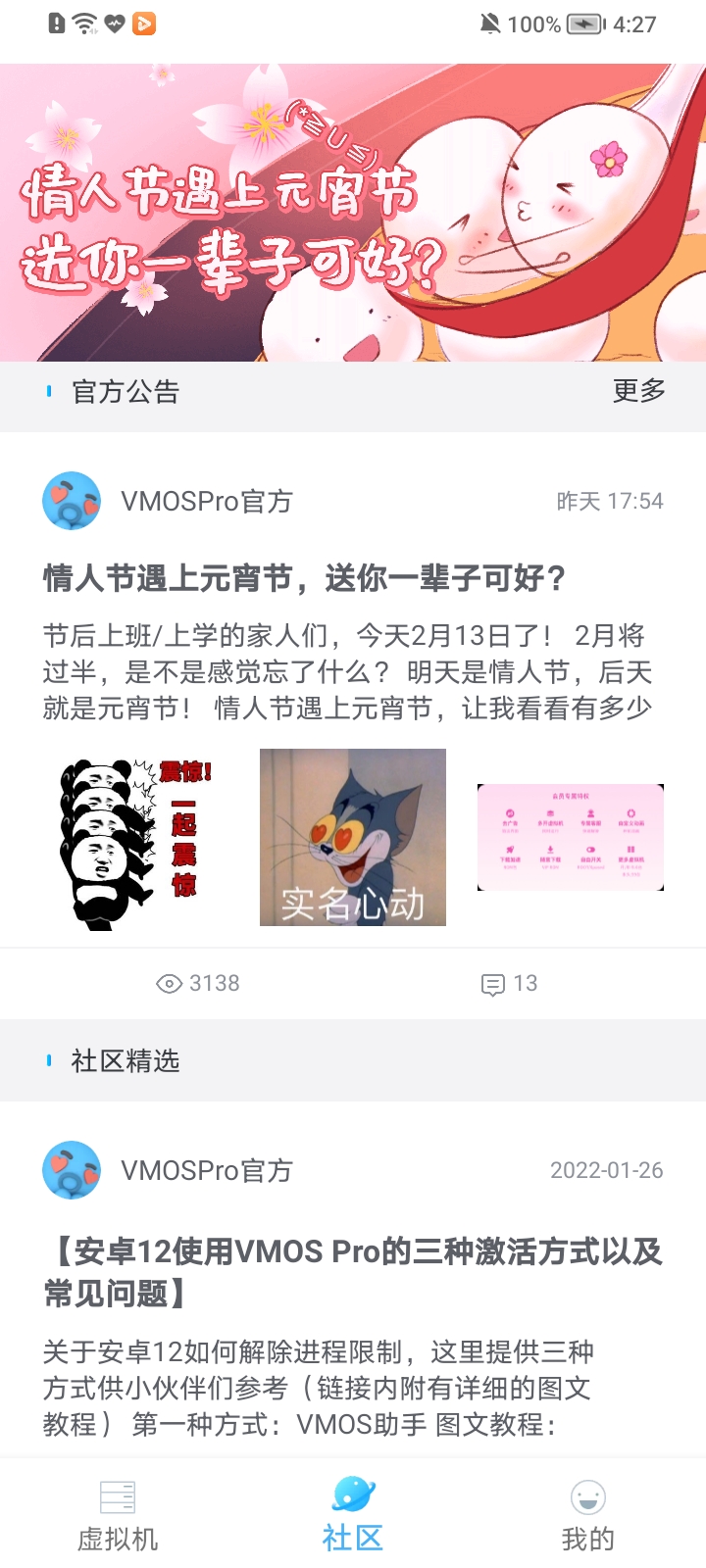
Task: View the Tom cat 实名心动 image
Action: (353, 837)
